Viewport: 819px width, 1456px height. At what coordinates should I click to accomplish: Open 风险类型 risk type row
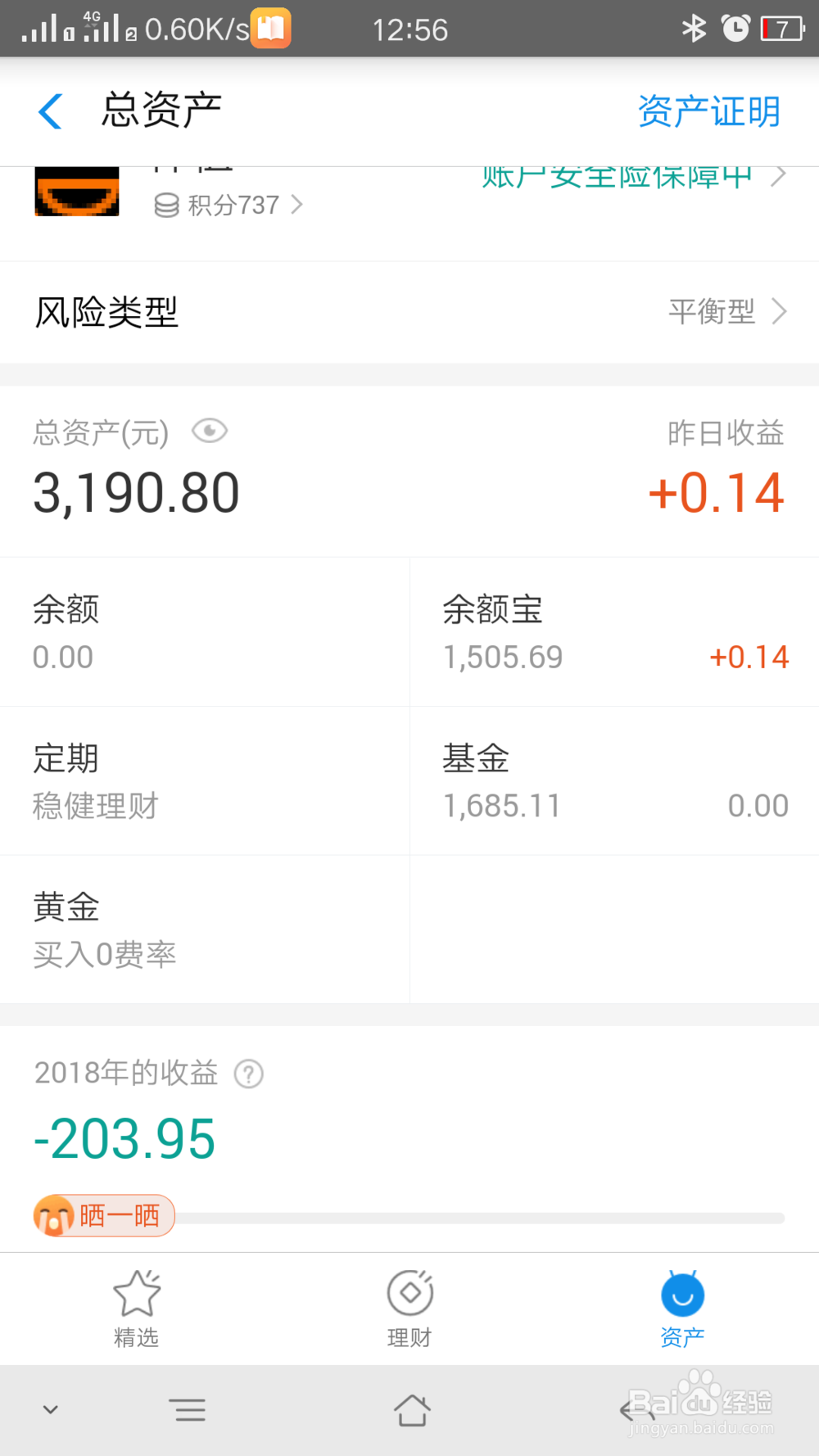(409, 312)
